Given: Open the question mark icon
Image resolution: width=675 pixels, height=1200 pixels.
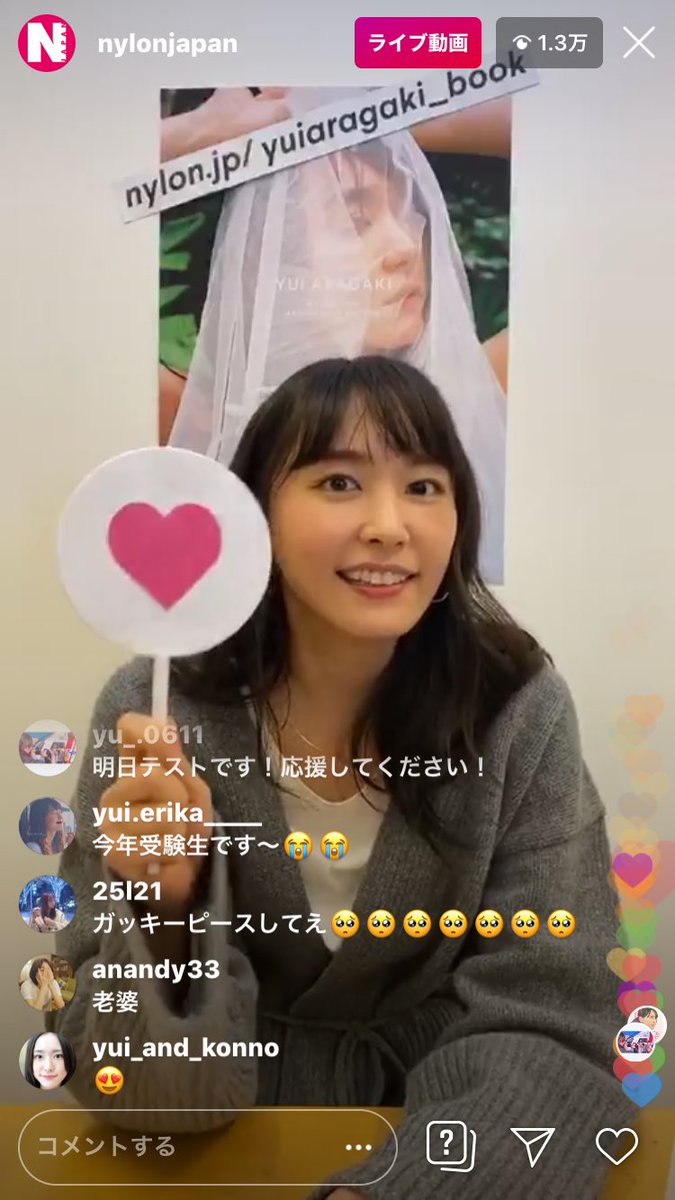Looking at the screenshot, I should 451,1145.
